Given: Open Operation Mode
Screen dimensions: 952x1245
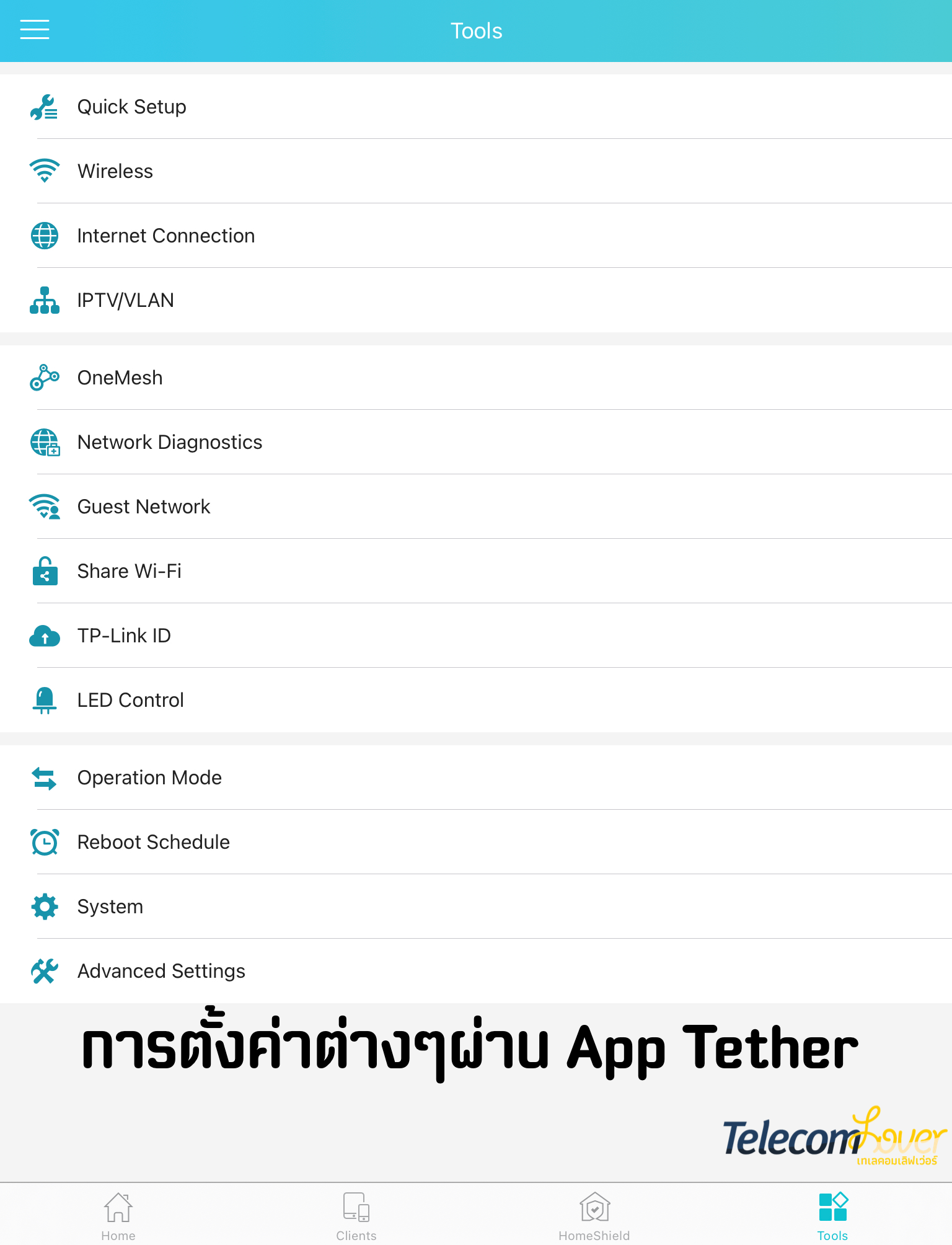Looking at the screenshot, I should tap(149, 778).
